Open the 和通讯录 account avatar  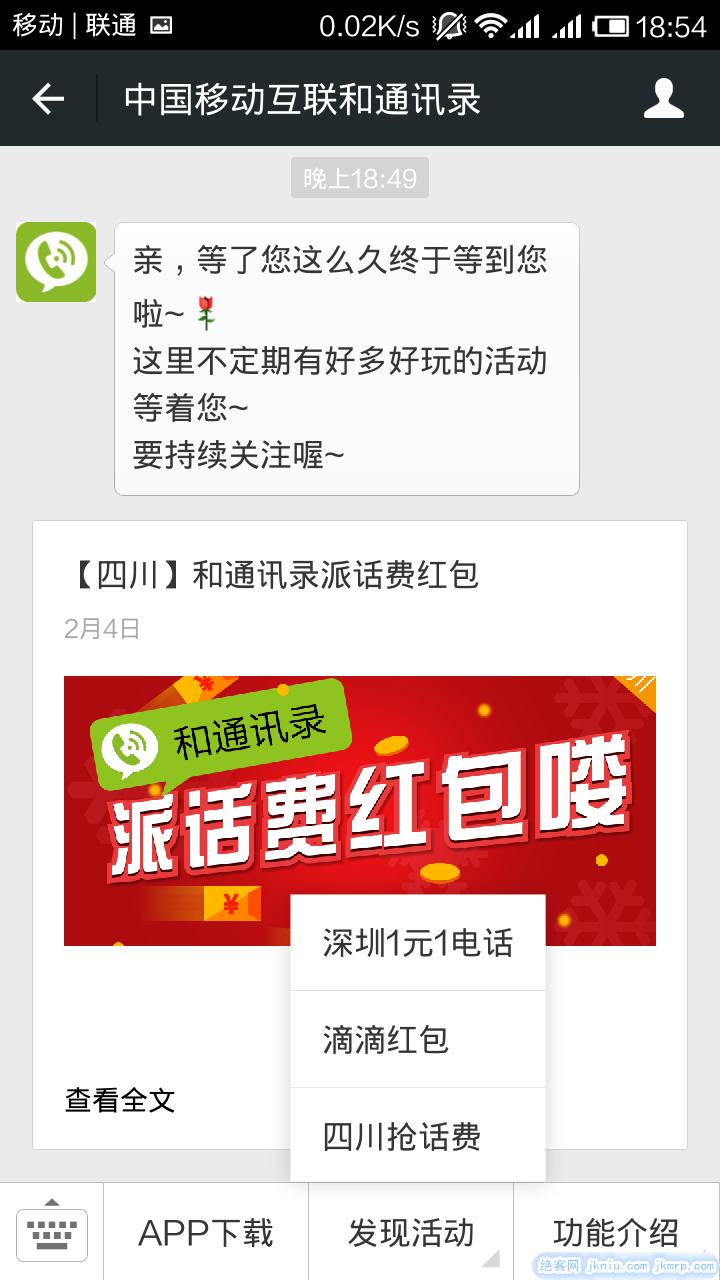coord(56,262)
